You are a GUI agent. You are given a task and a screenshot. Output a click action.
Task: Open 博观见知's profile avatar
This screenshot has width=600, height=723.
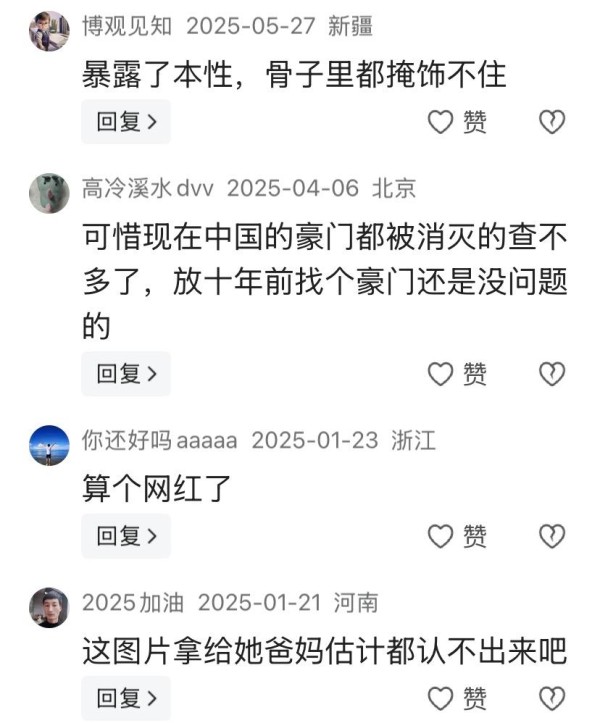49,31
